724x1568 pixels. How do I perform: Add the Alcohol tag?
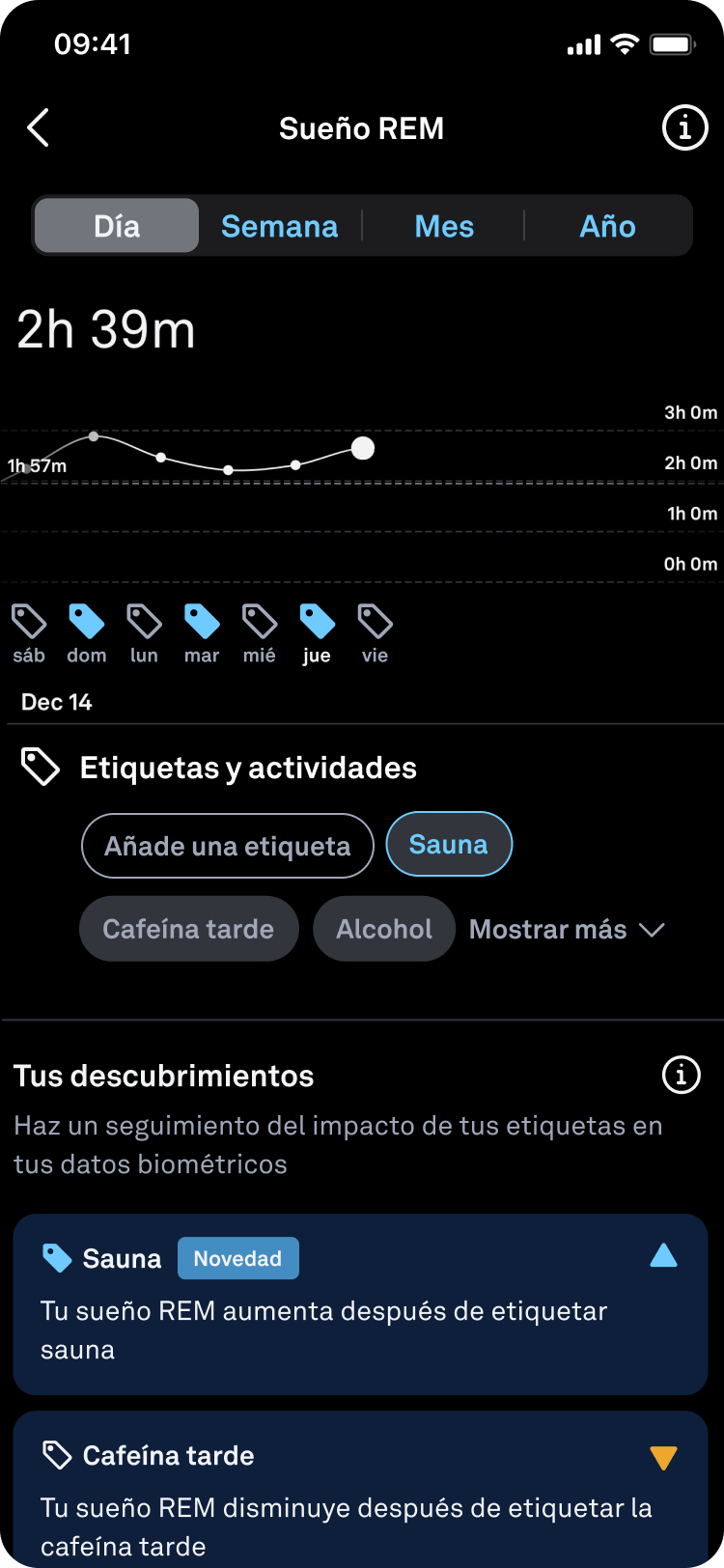384,929
